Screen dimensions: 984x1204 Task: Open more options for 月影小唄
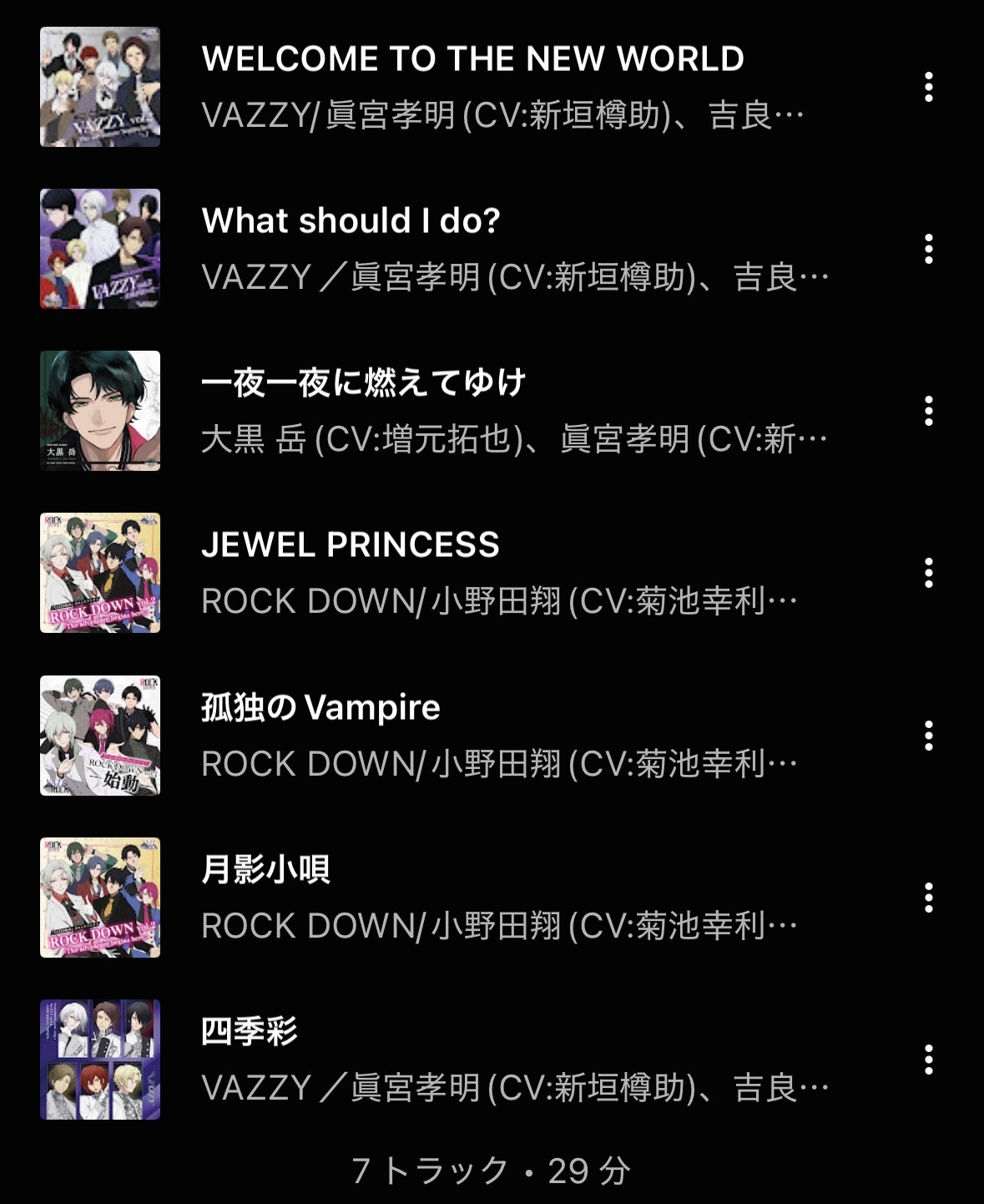[x=928, y=897]
